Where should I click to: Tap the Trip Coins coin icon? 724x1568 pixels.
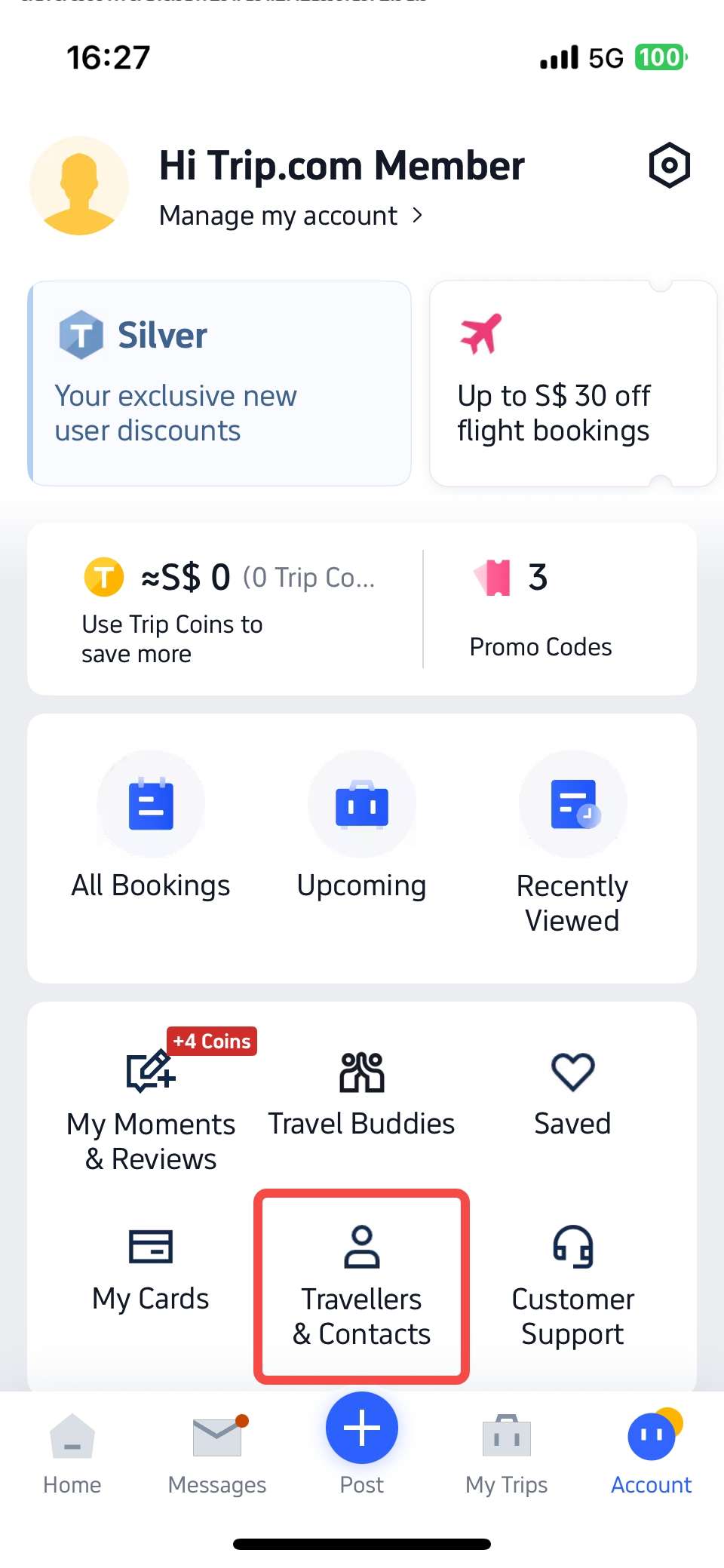click(x=103, y=577)
